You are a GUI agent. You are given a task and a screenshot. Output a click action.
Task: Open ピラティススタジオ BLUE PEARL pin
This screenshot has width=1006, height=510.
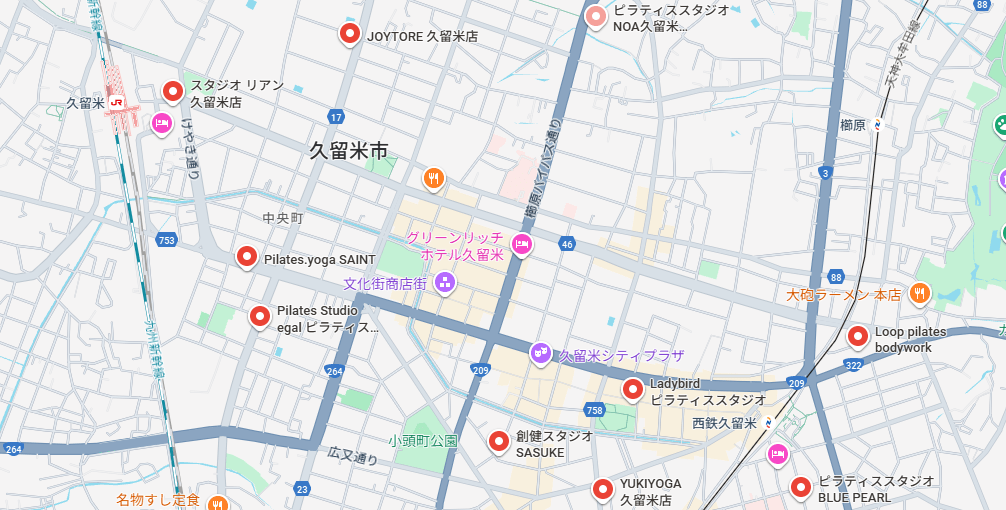point(801,487)
